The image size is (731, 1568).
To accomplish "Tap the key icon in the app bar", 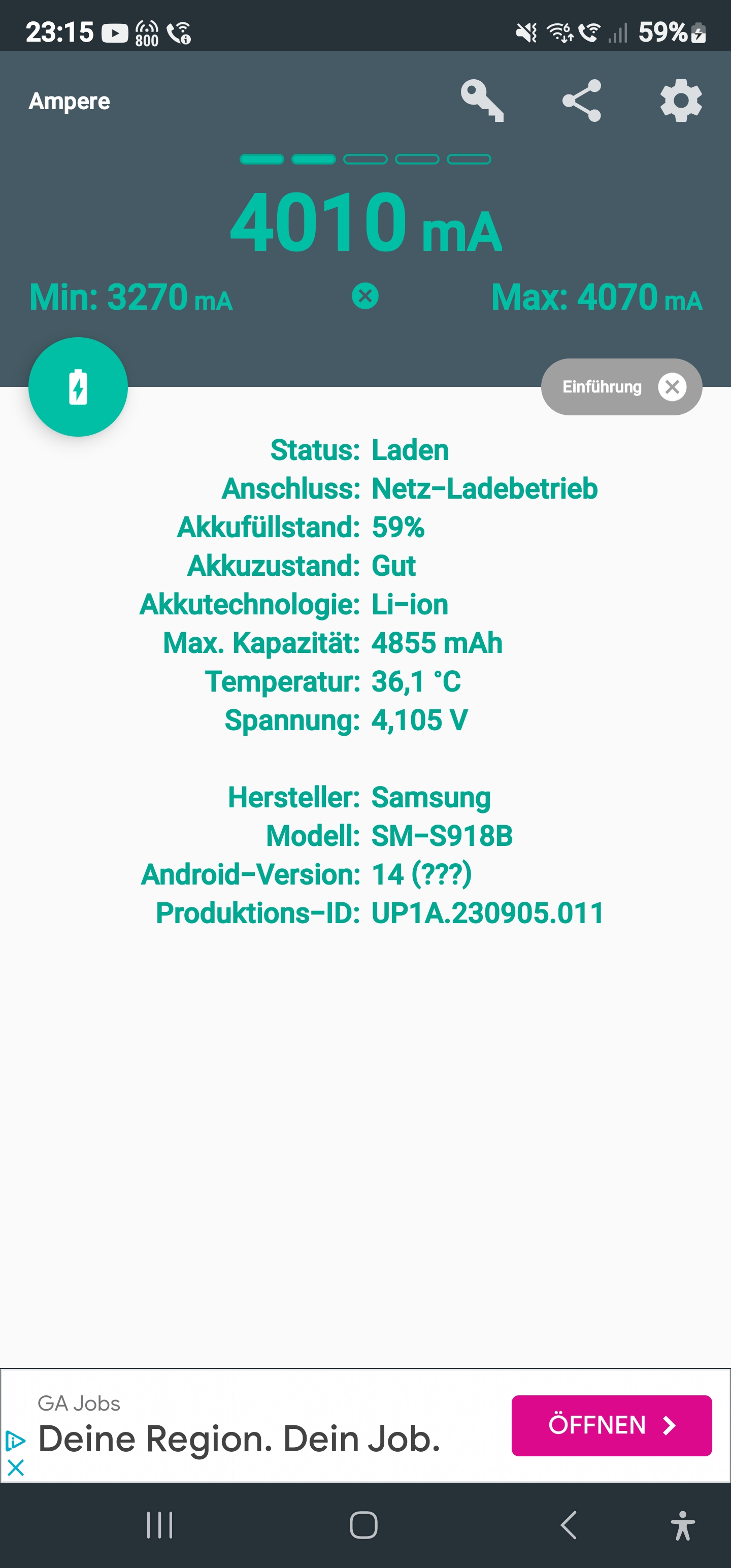I will [481, 101].
